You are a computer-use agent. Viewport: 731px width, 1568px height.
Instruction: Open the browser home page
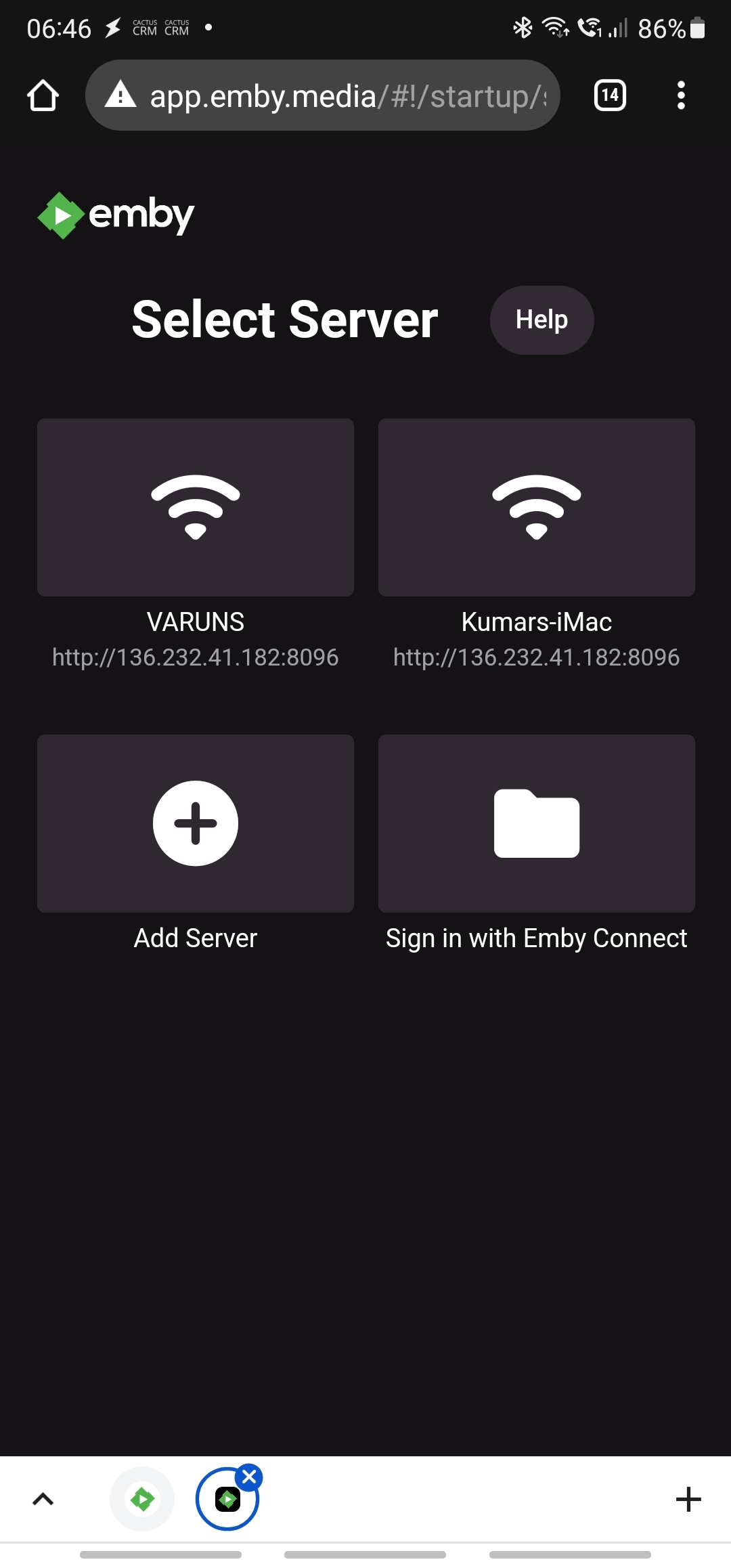[43, 95]
